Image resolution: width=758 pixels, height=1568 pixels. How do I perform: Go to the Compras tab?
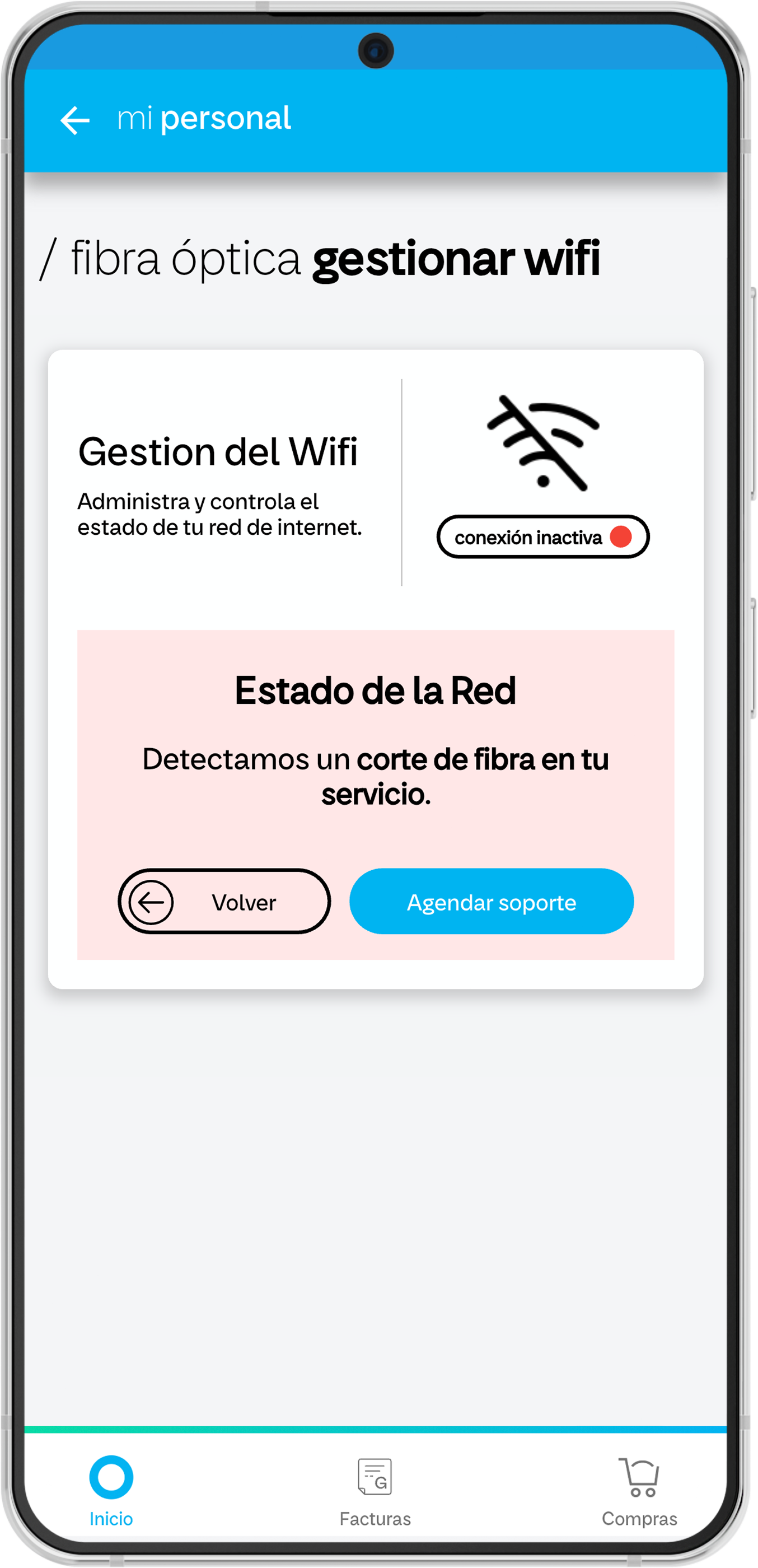pos(639,1490)
